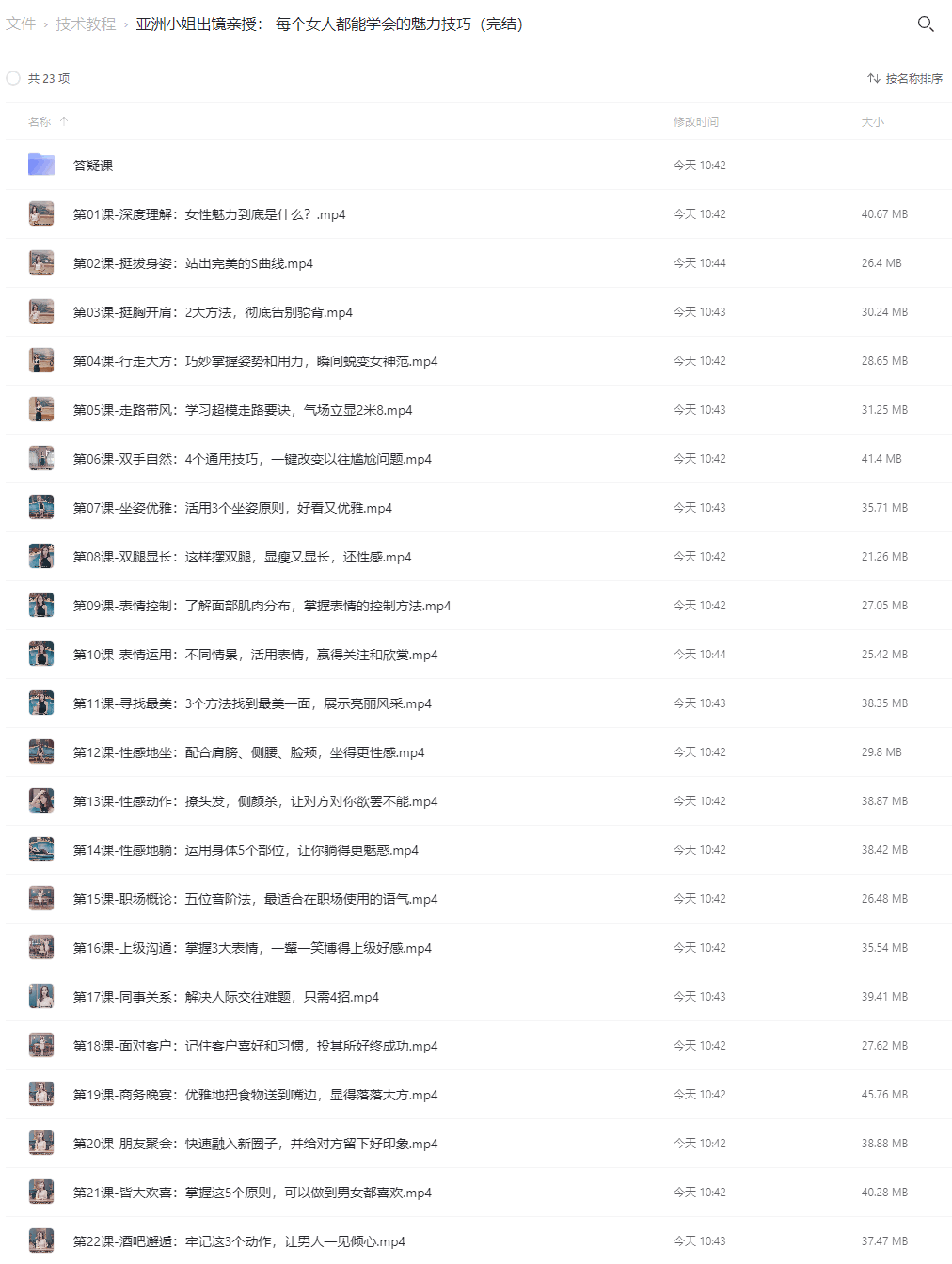Open video 第01课-深度理解
This screenshot has width=952, height=1264.
tap(209, 214)
